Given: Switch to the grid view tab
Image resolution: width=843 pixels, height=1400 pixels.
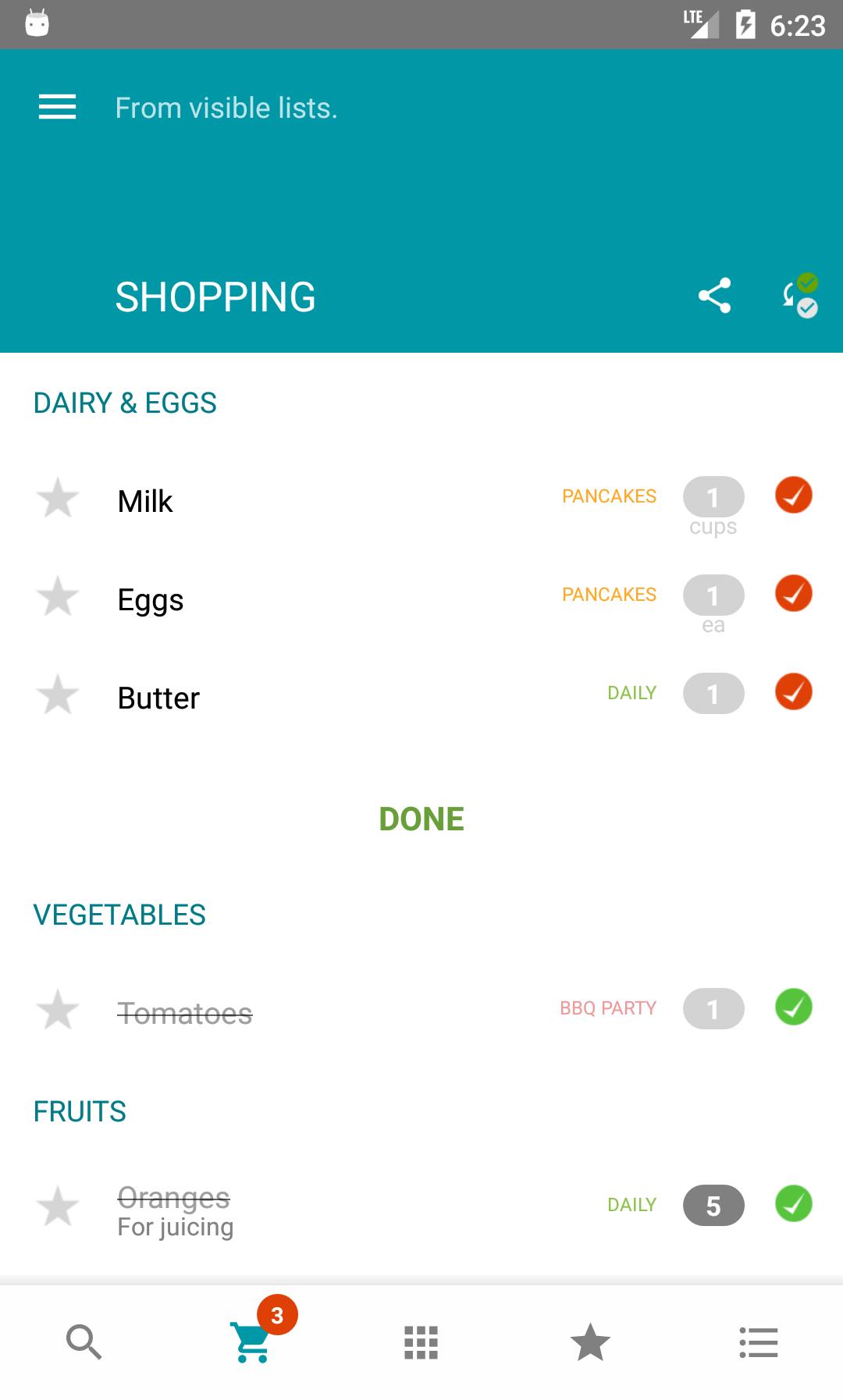Looking at the screenshot, I should click(x=421, y=1342).
